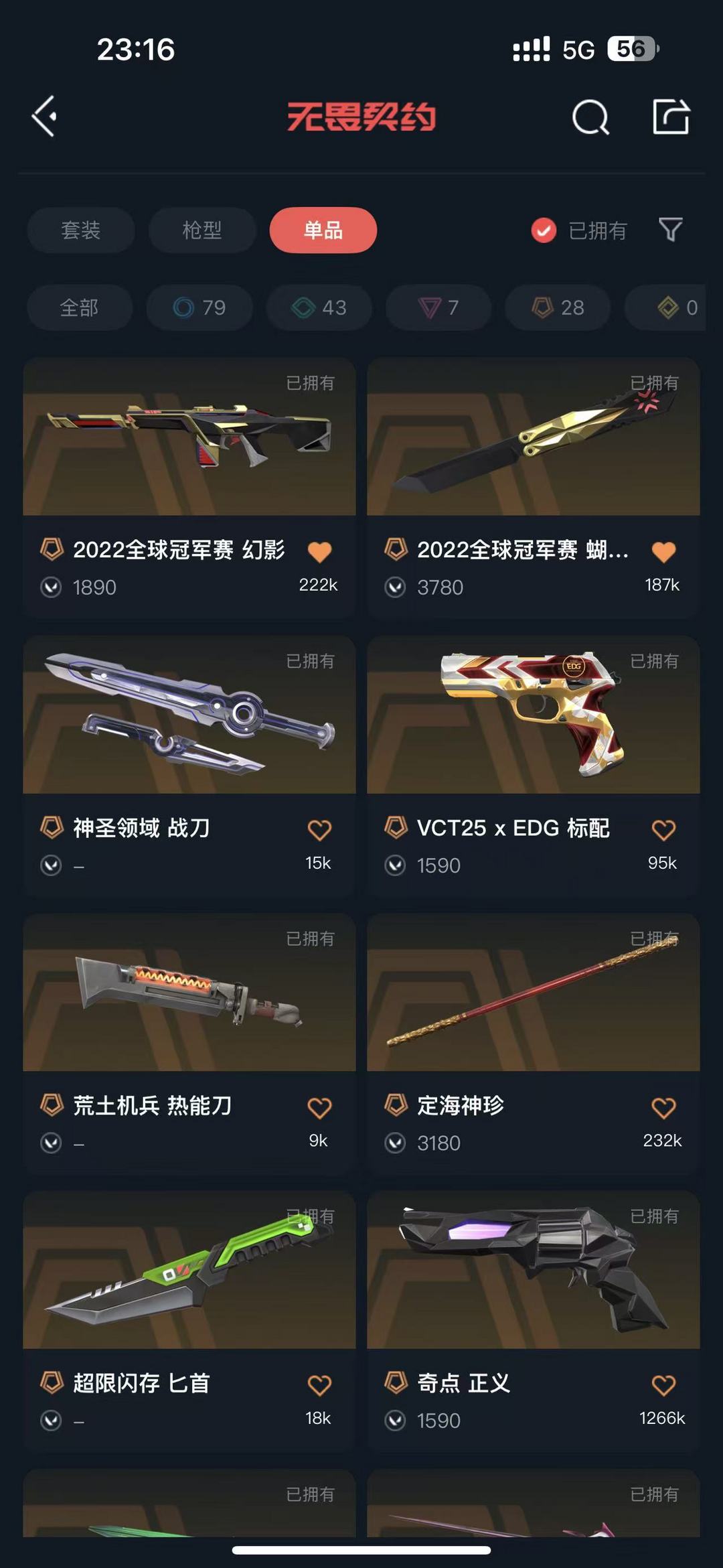The image size is (723, 1568).
Task: Filter by the chip showing 28
Action: click(558, 307)
